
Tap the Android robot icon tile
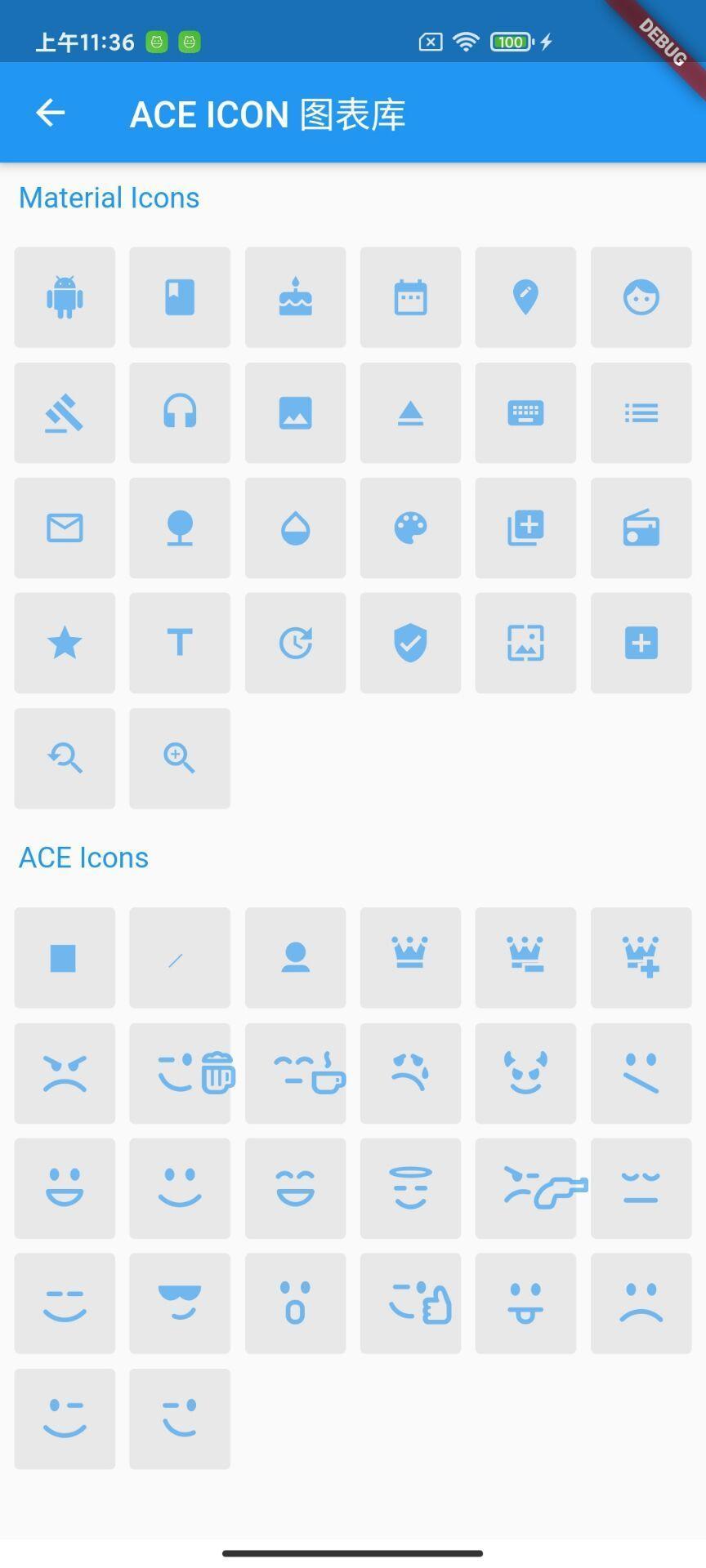[x=65, y=297]
